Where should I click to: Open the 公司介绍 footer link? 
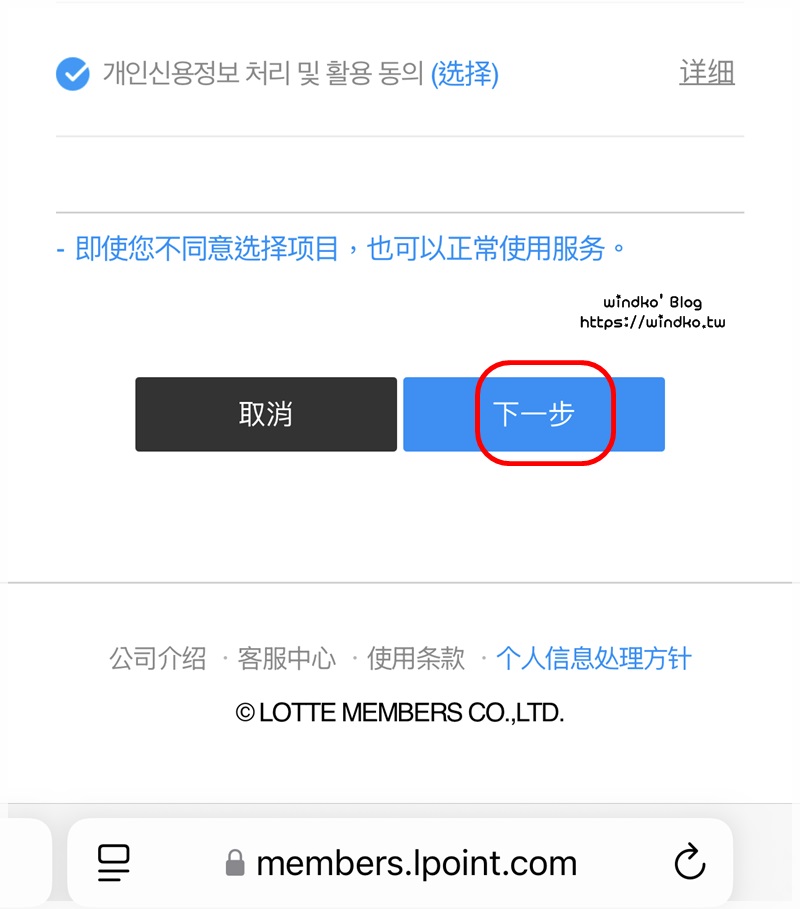(x=158, y=658)
